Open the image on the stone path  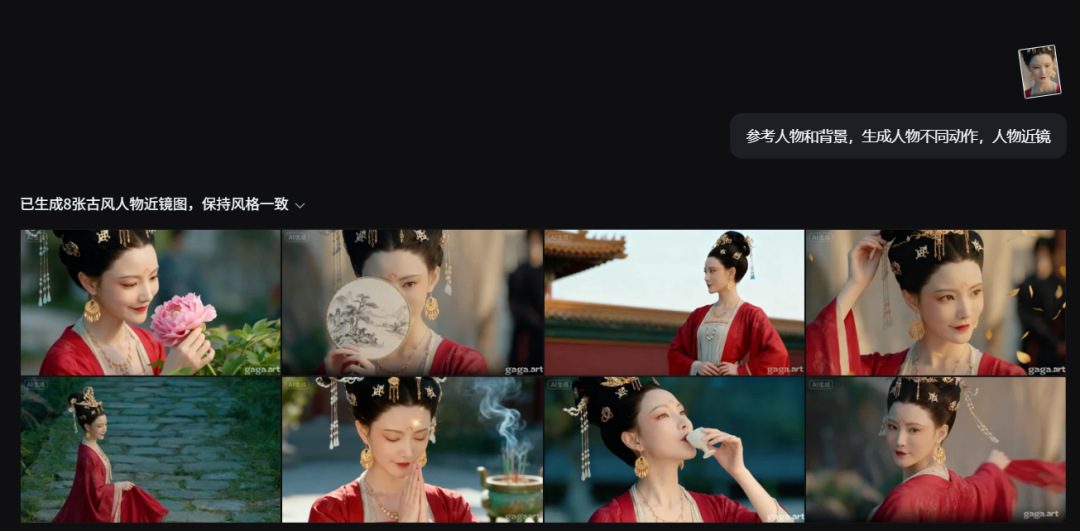tap(150, 449)
